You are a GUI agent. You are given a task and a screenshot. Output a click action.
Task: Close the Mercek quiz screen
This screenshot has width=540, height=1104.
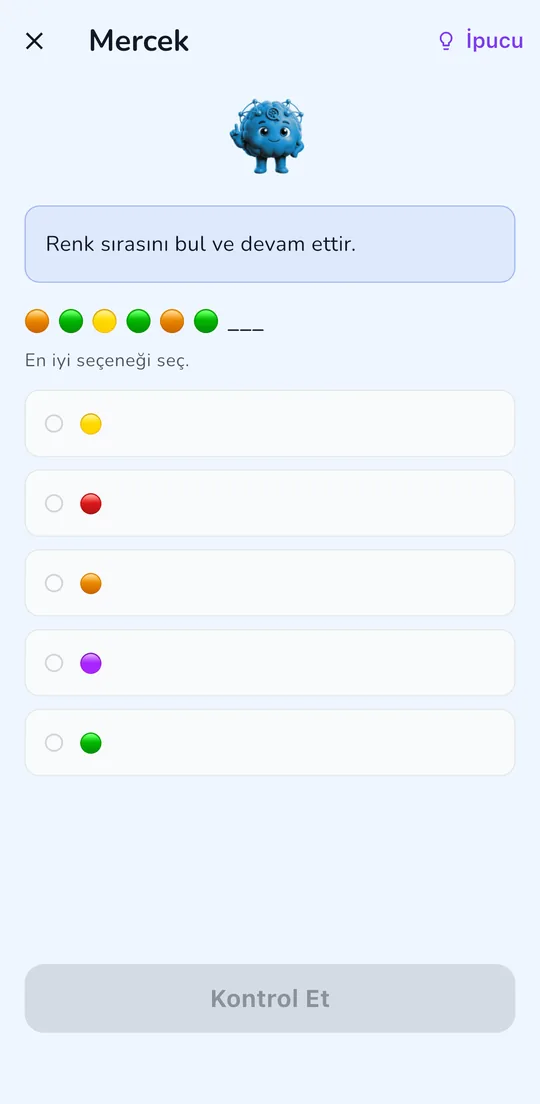coord(34,42)
